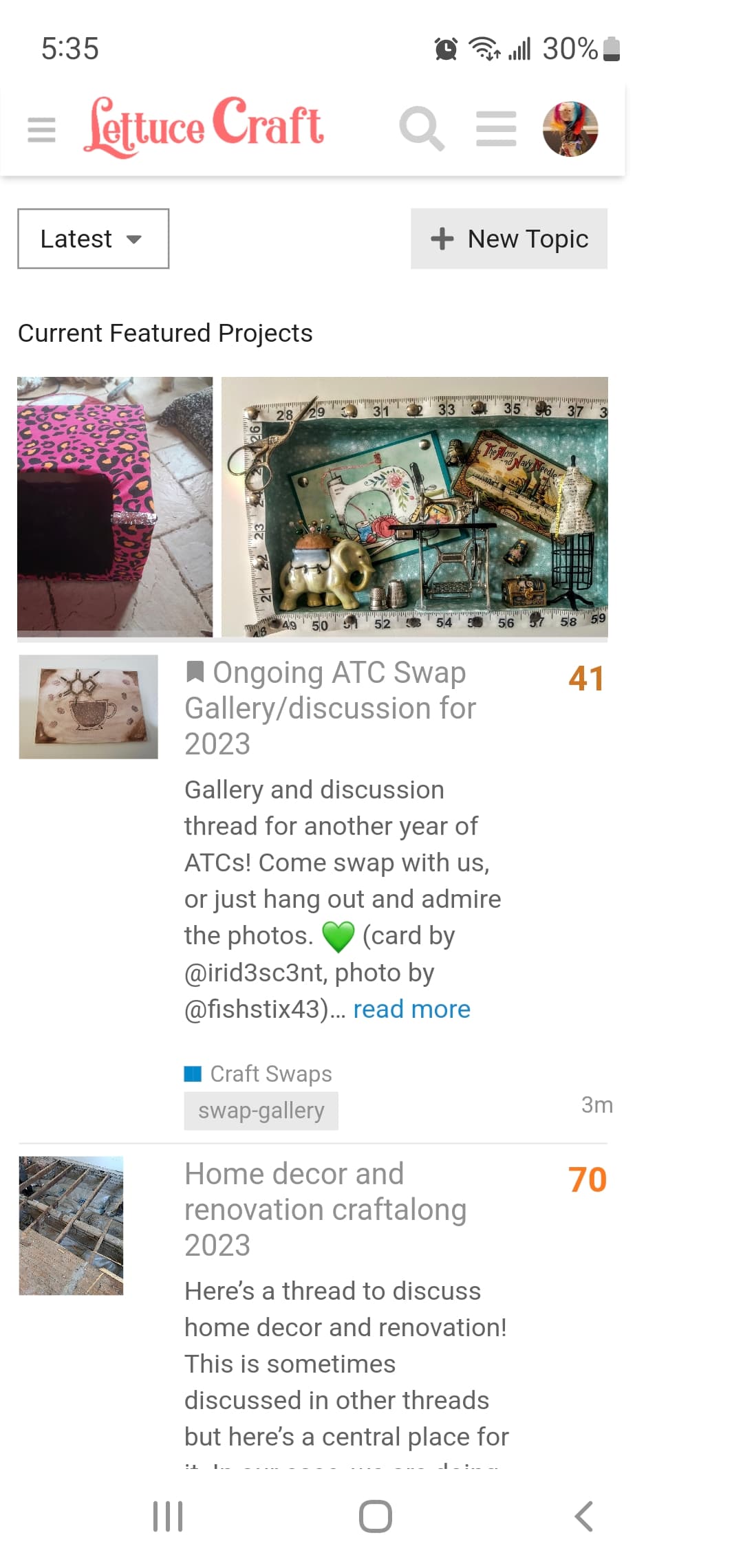The width and height of the screenshot is (743, 1568).
Task: Expand the Latest dropdown
Action: tap(93, 239)
